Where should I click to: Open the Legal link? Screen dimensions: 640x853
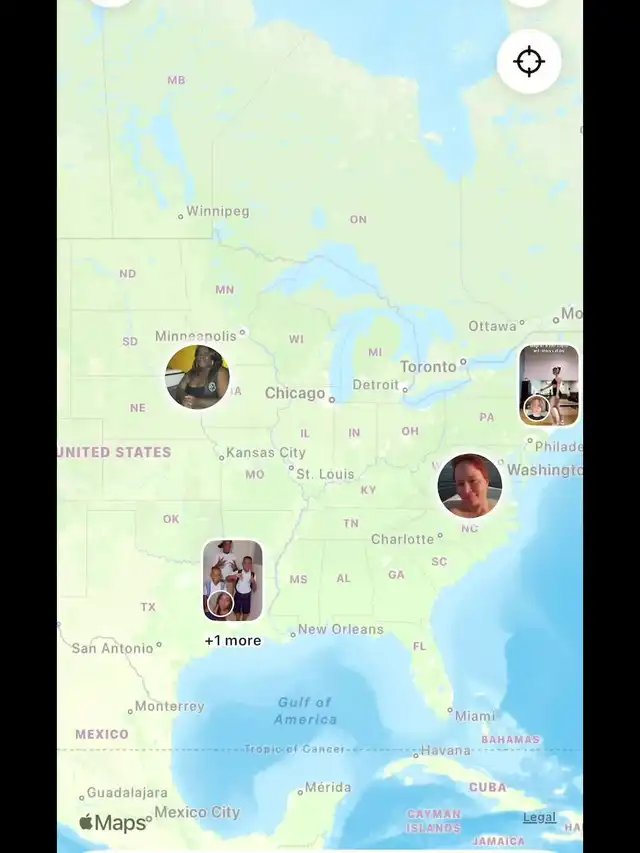coord(539,817)
